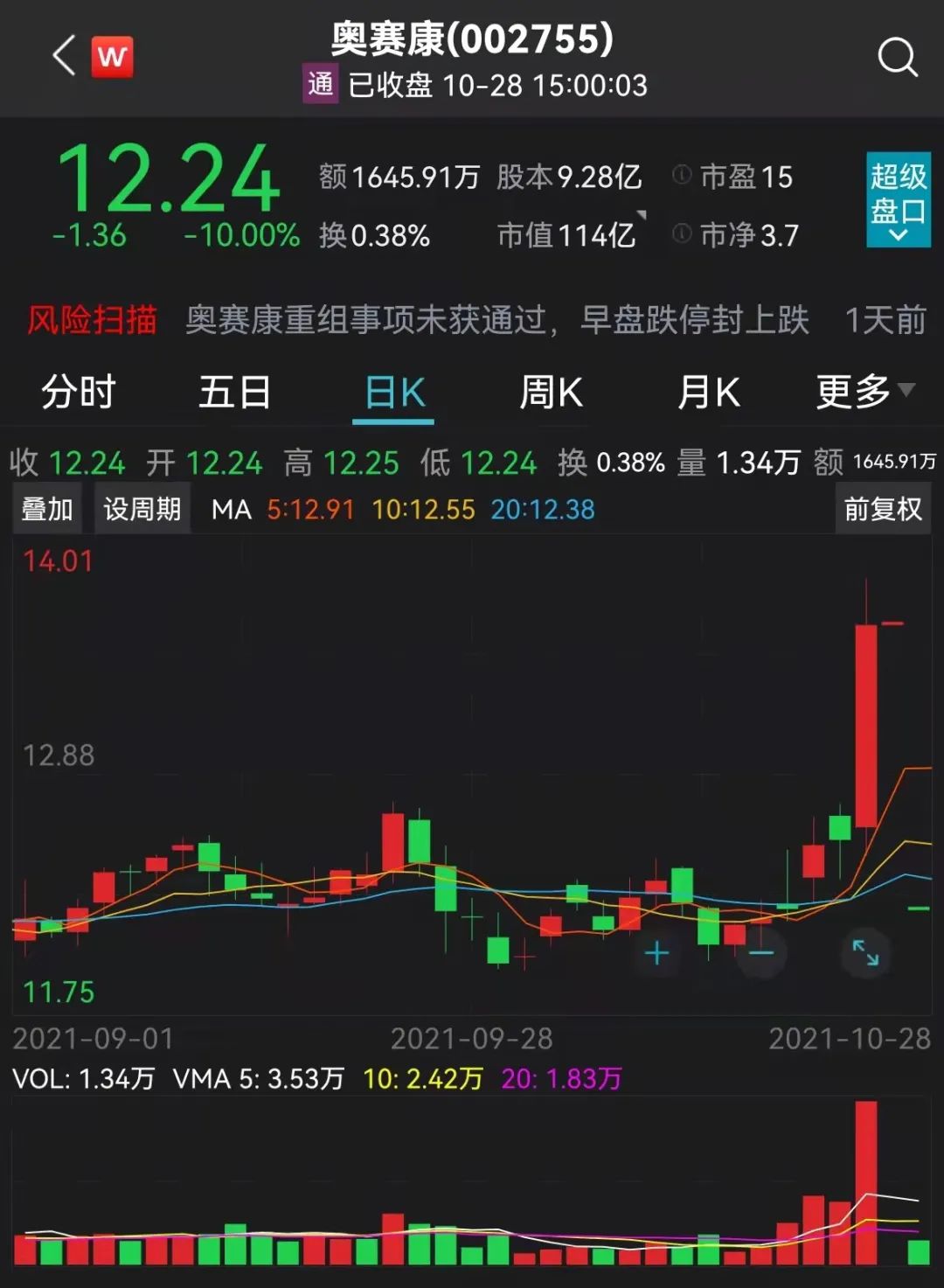Open the 风险扫描 news about 奥赛康
This screenshot has width=944, height=1288.
pyautogui.click(x=496, y=320)
